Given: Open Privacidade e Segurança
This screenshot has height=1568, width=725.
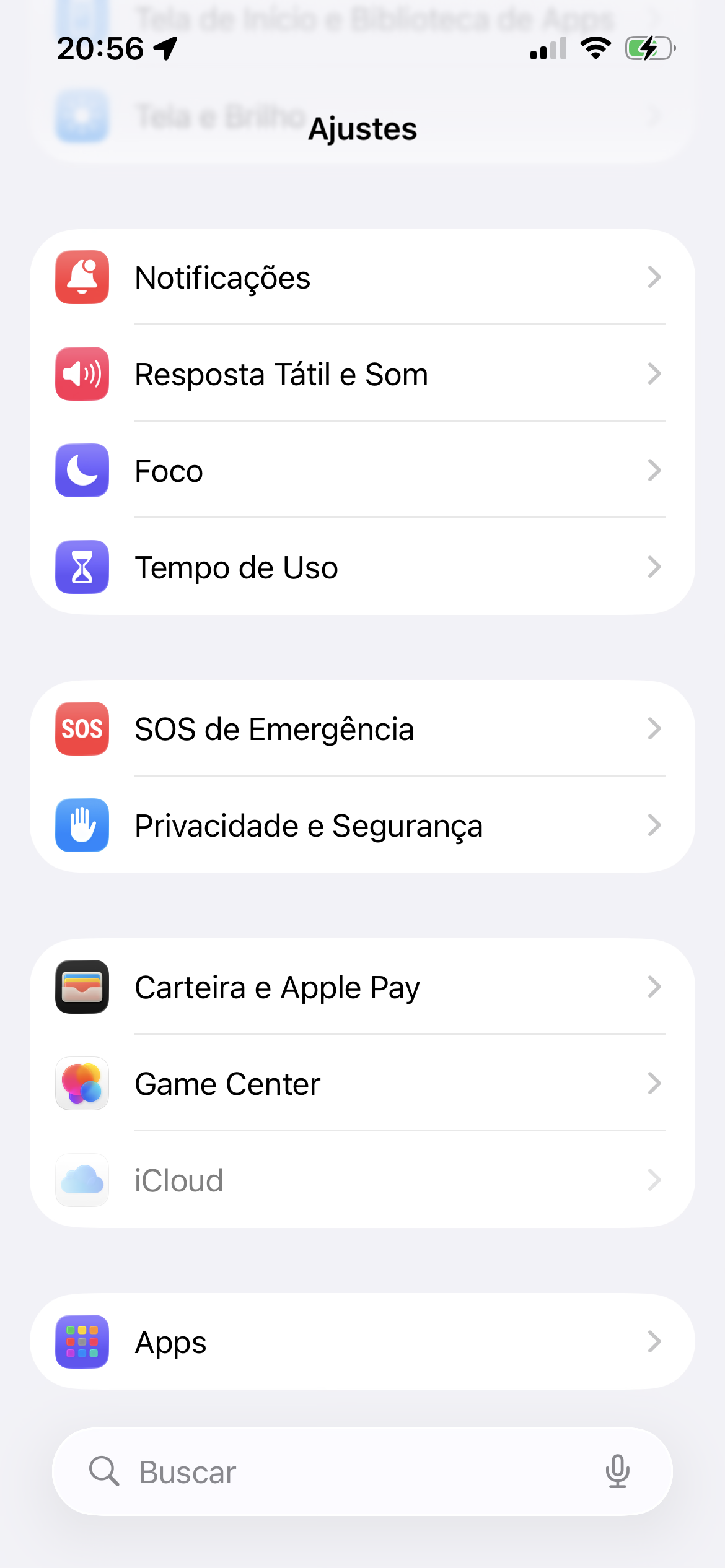Looking at the screenshot, I should tap(362, 825).
